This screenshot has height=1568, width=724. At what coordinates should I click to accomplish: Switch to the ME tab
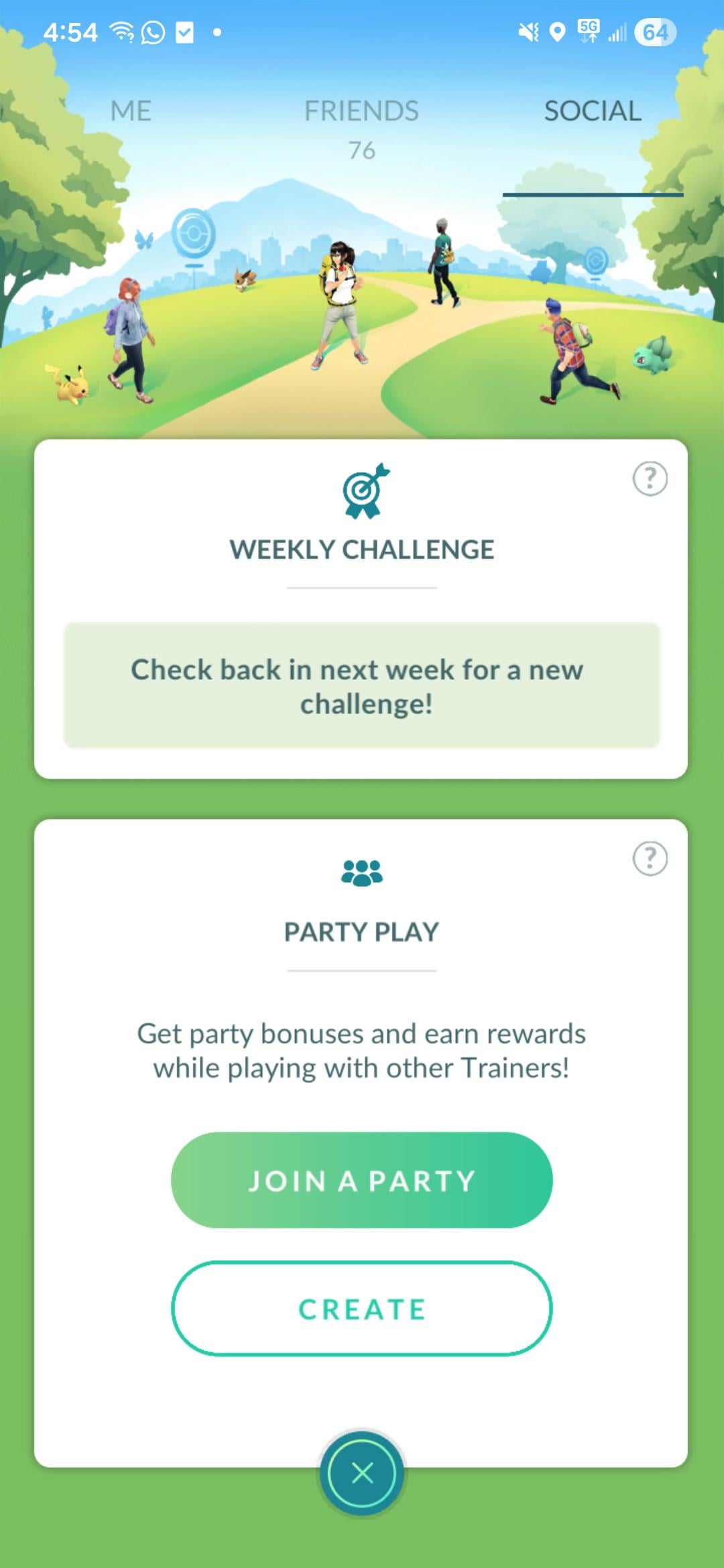131,111
